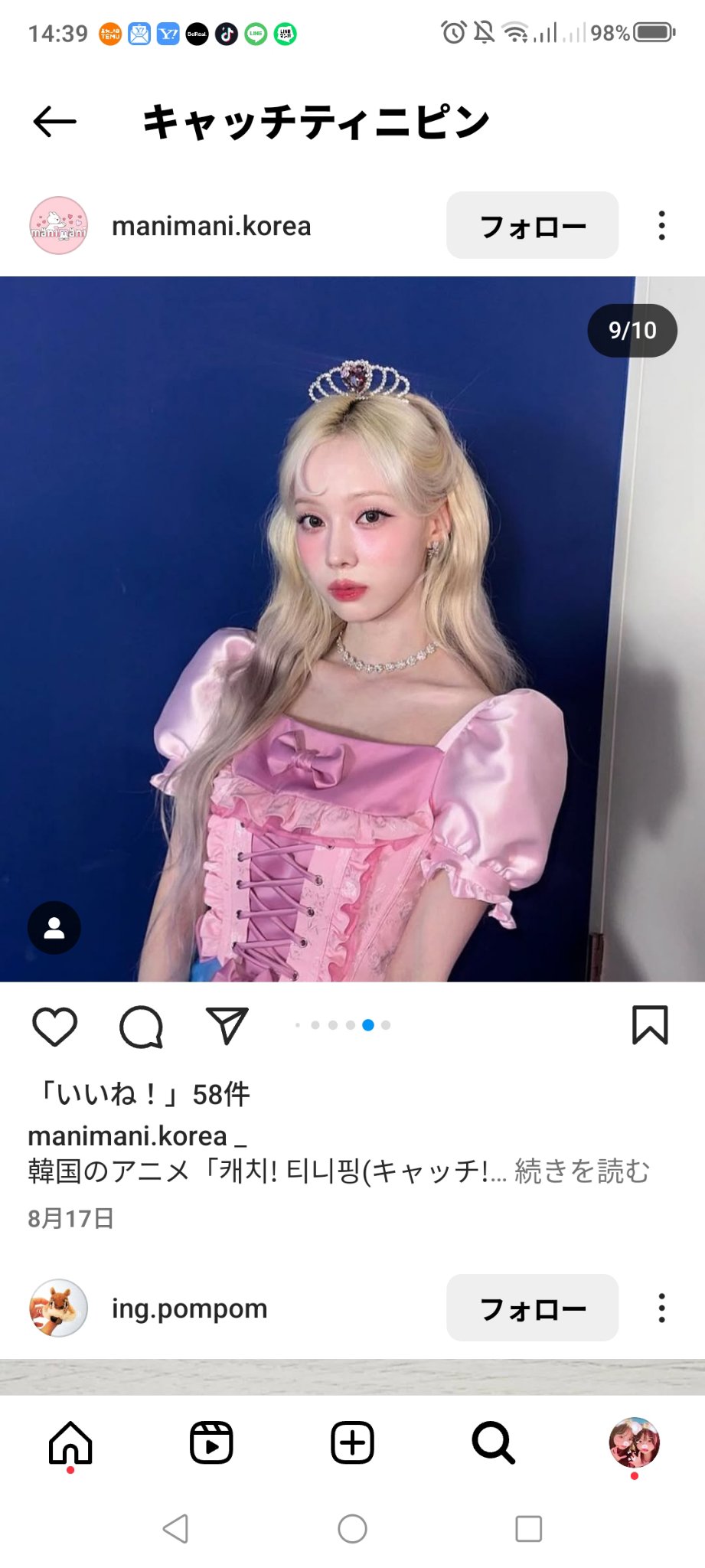Open the ing.pompom profile
This screenshot has width=705, height=1568.
189,1308
